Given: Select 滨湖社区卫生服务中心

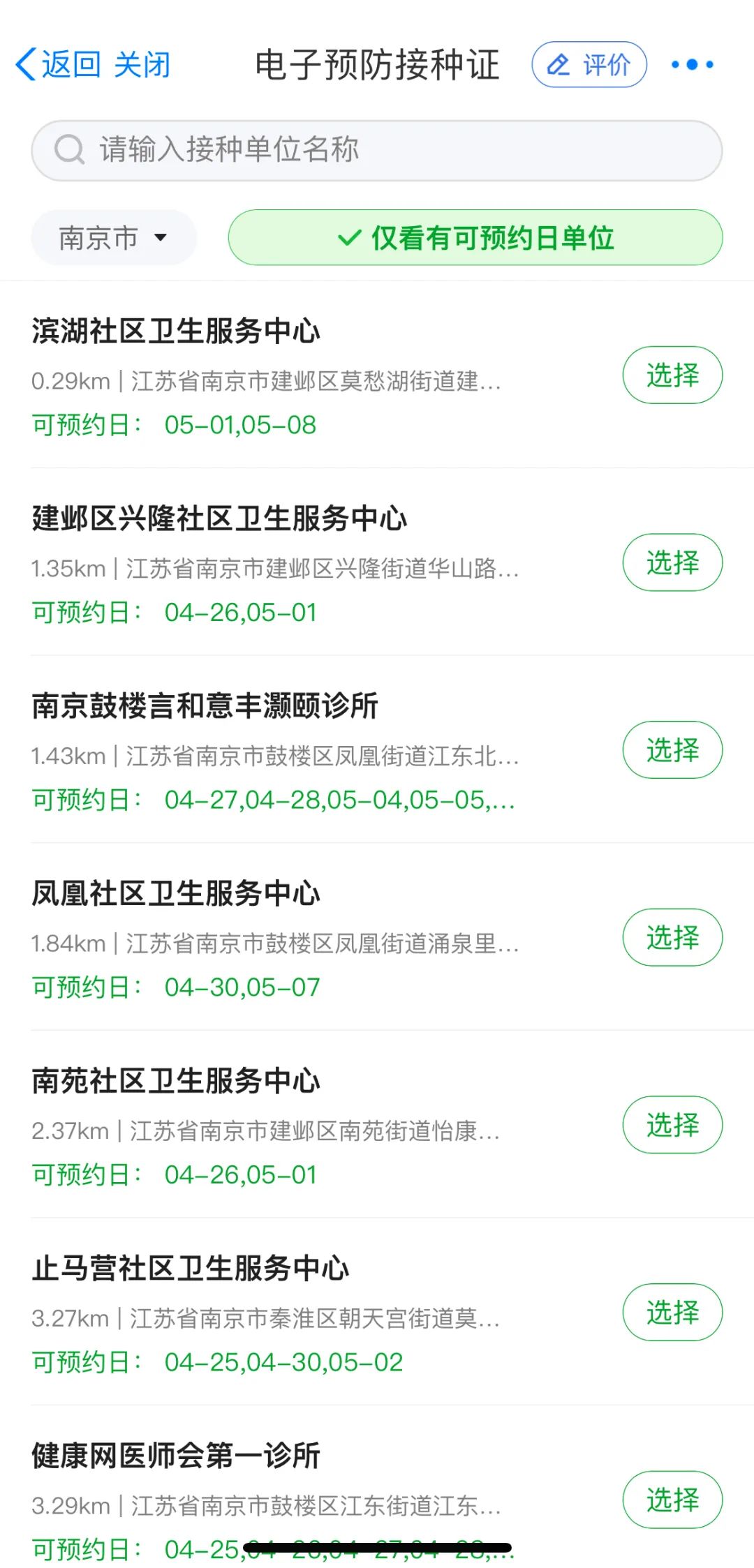Looking at the screenshot, I should click(x=672, y=375).
